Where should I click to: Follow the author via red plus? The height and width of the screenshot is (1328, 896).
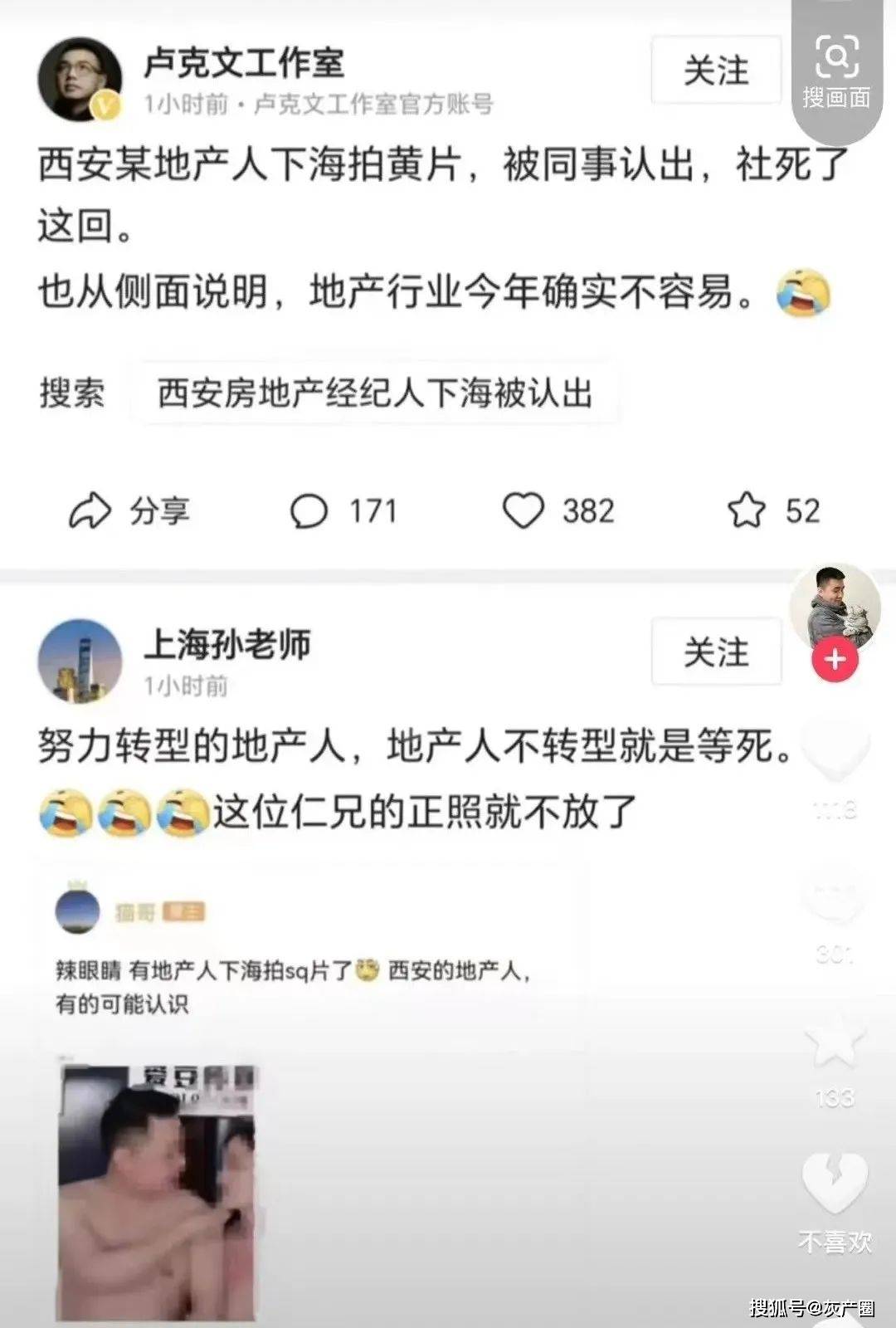[834, 660]
